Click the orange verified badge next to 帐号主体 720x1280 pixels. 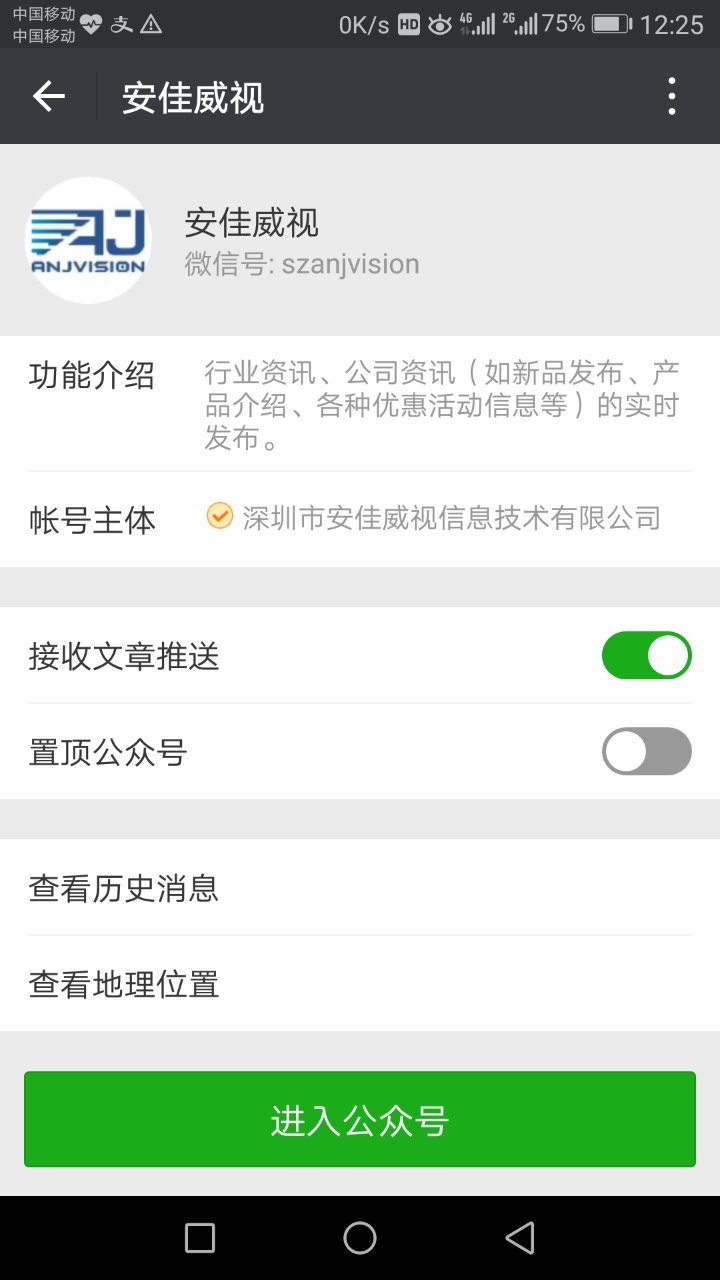(x=219, y=517)
